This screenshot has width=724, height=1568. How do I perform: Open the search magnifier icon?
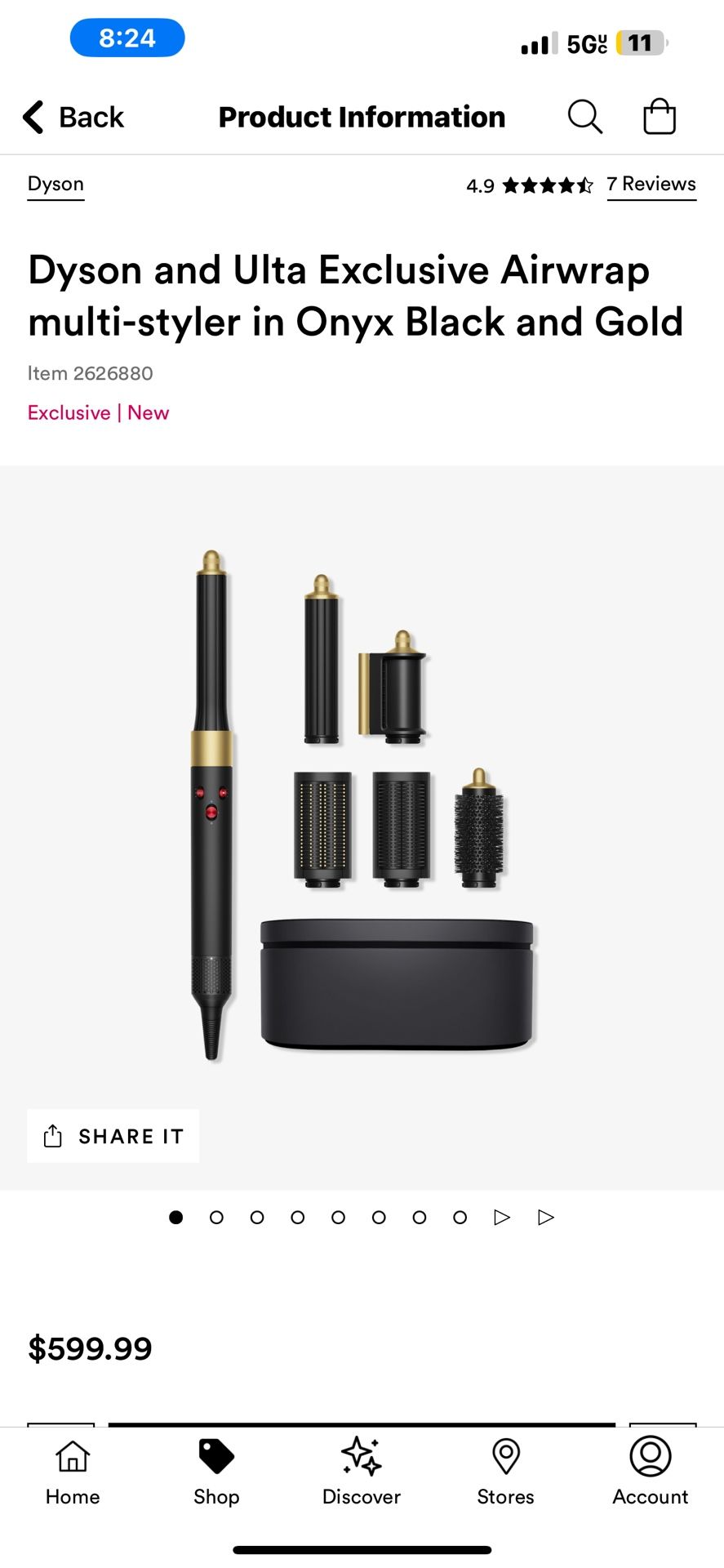pos(585,117)
